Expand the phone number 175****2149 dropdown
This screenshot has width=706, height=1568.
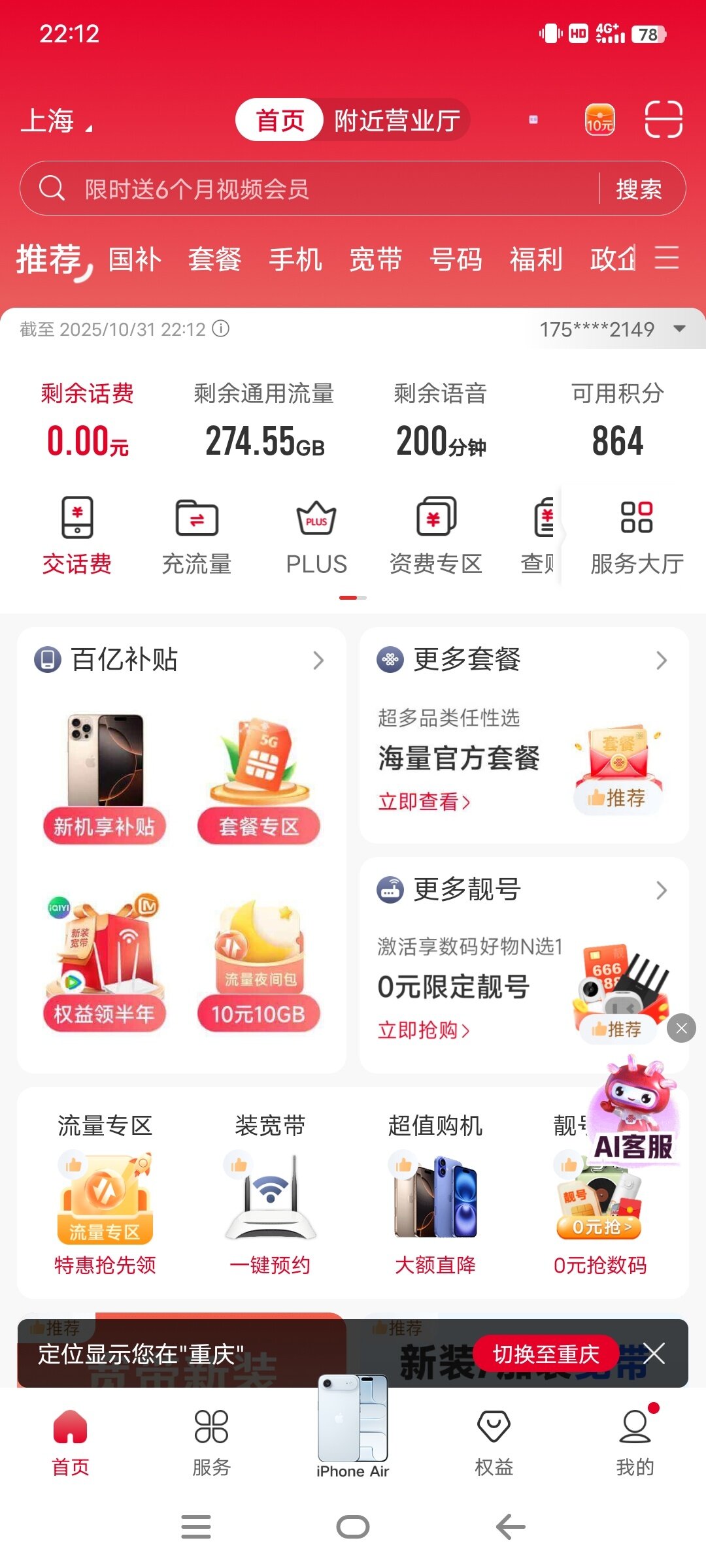click(x=679, y=329)
